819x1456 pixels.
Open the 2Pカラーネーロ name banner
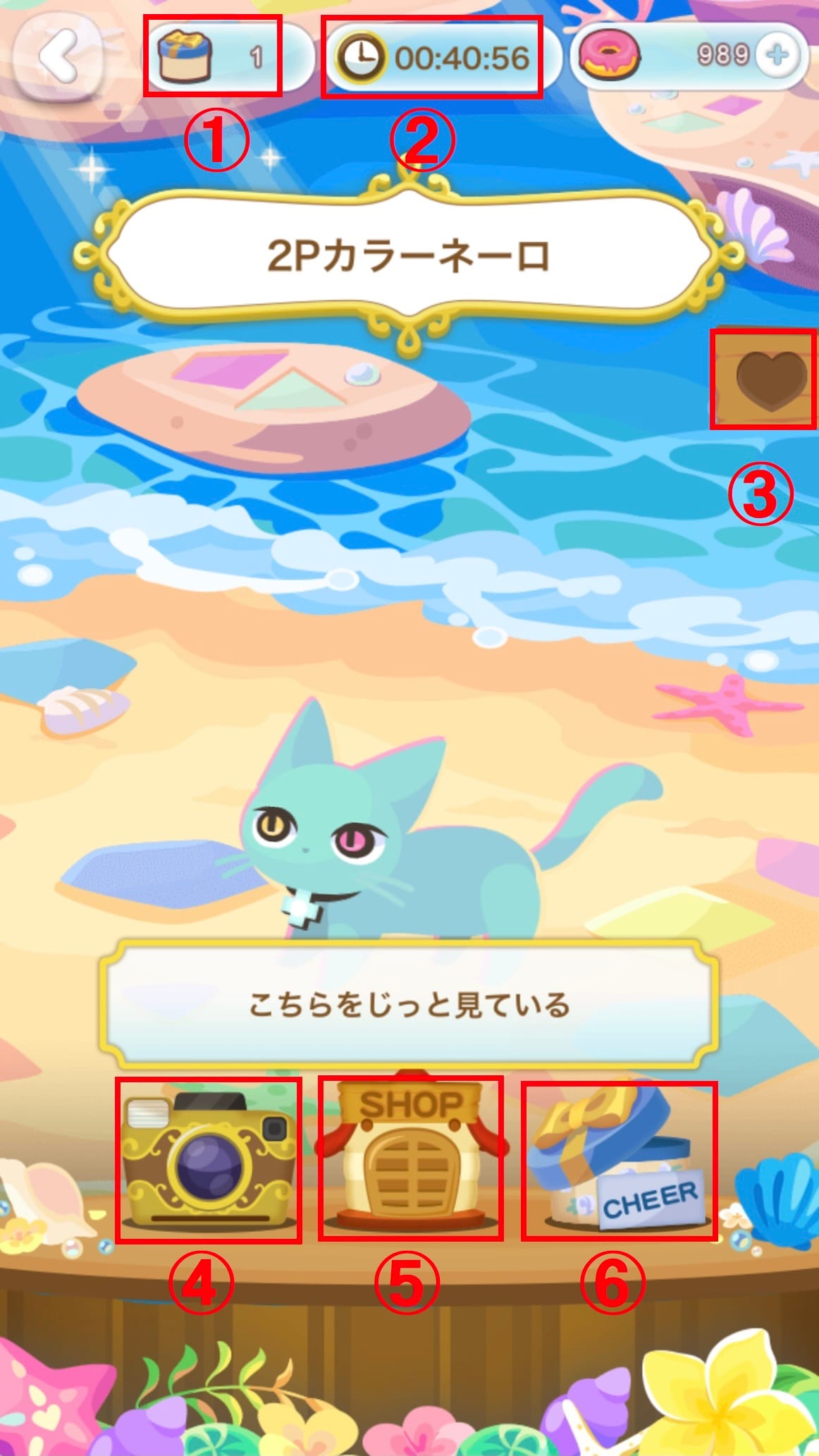click(409, 257)
